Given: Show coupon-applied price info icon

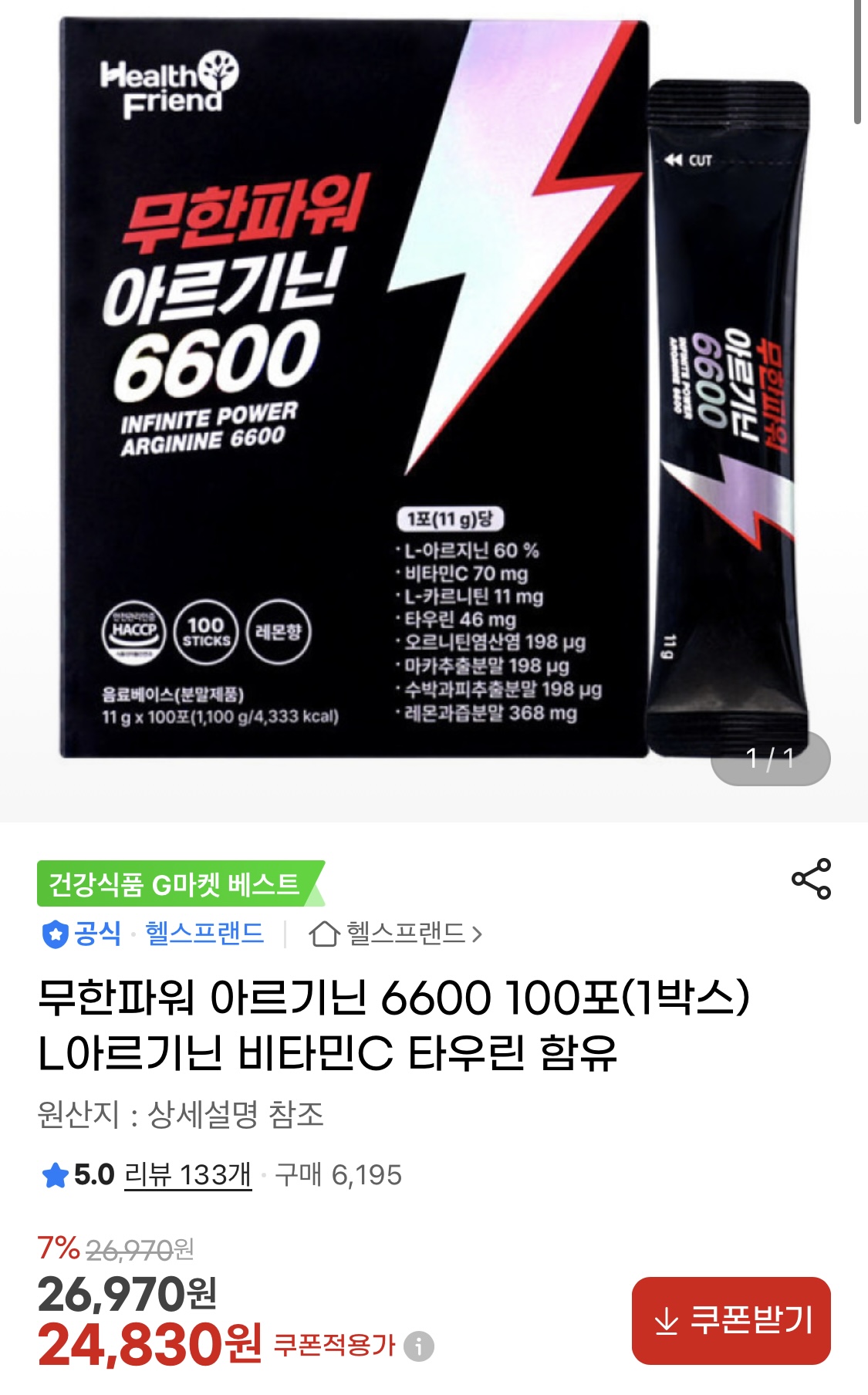Looking at the screenshot, I should pyautogui.click(x=419, y=1346).
